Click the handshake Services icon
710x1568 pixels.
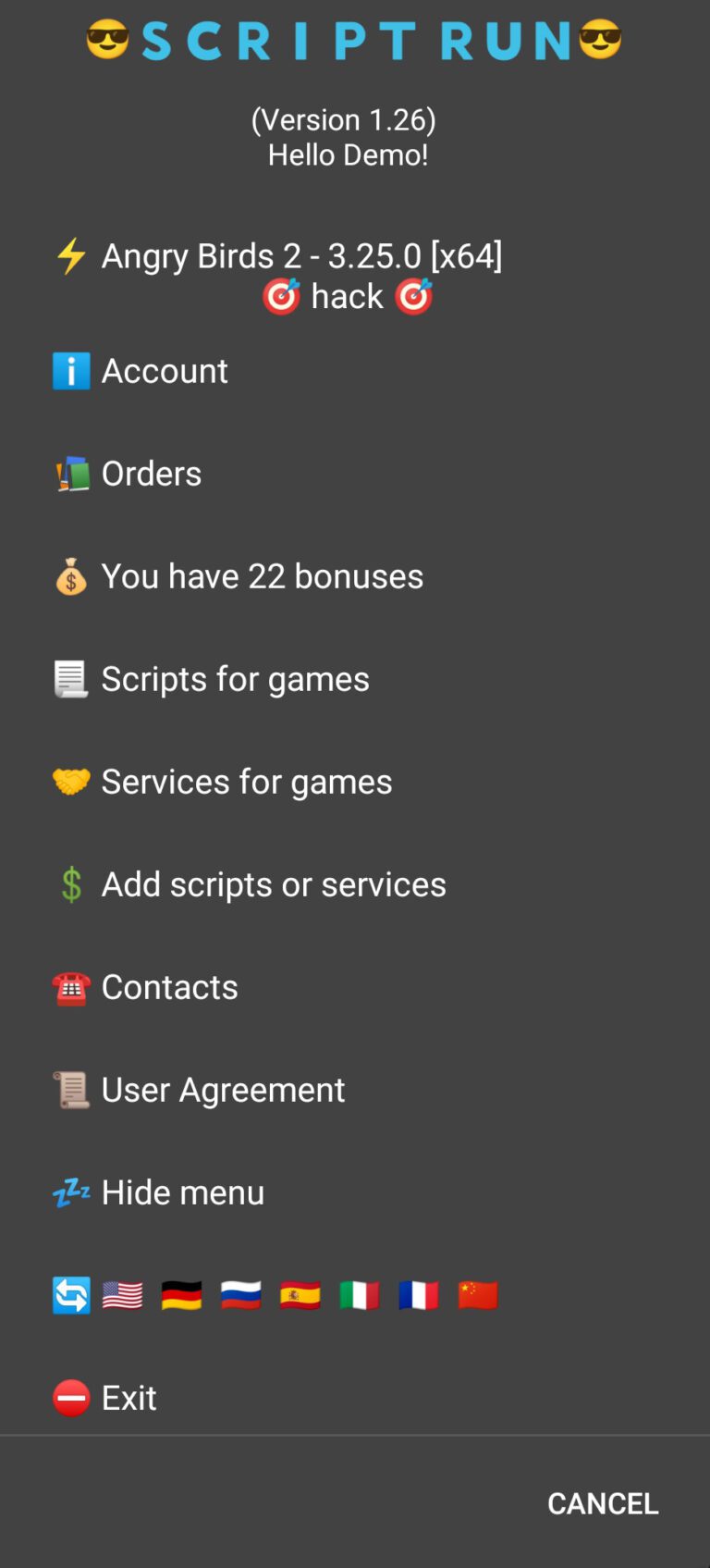tap(71, 781)
